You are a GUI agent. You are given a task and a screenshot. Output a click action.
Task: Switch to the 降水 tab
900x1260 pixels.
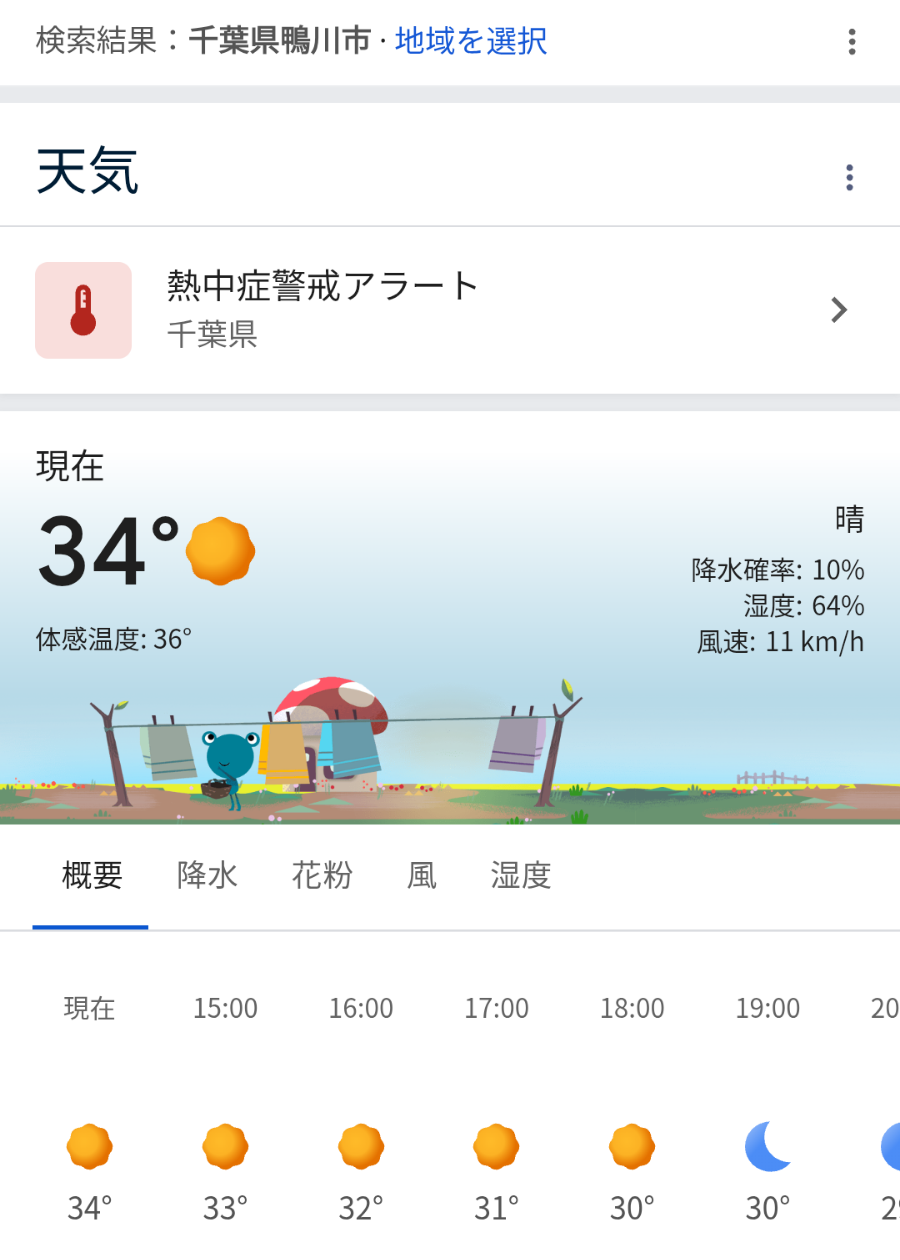(207, 876)
